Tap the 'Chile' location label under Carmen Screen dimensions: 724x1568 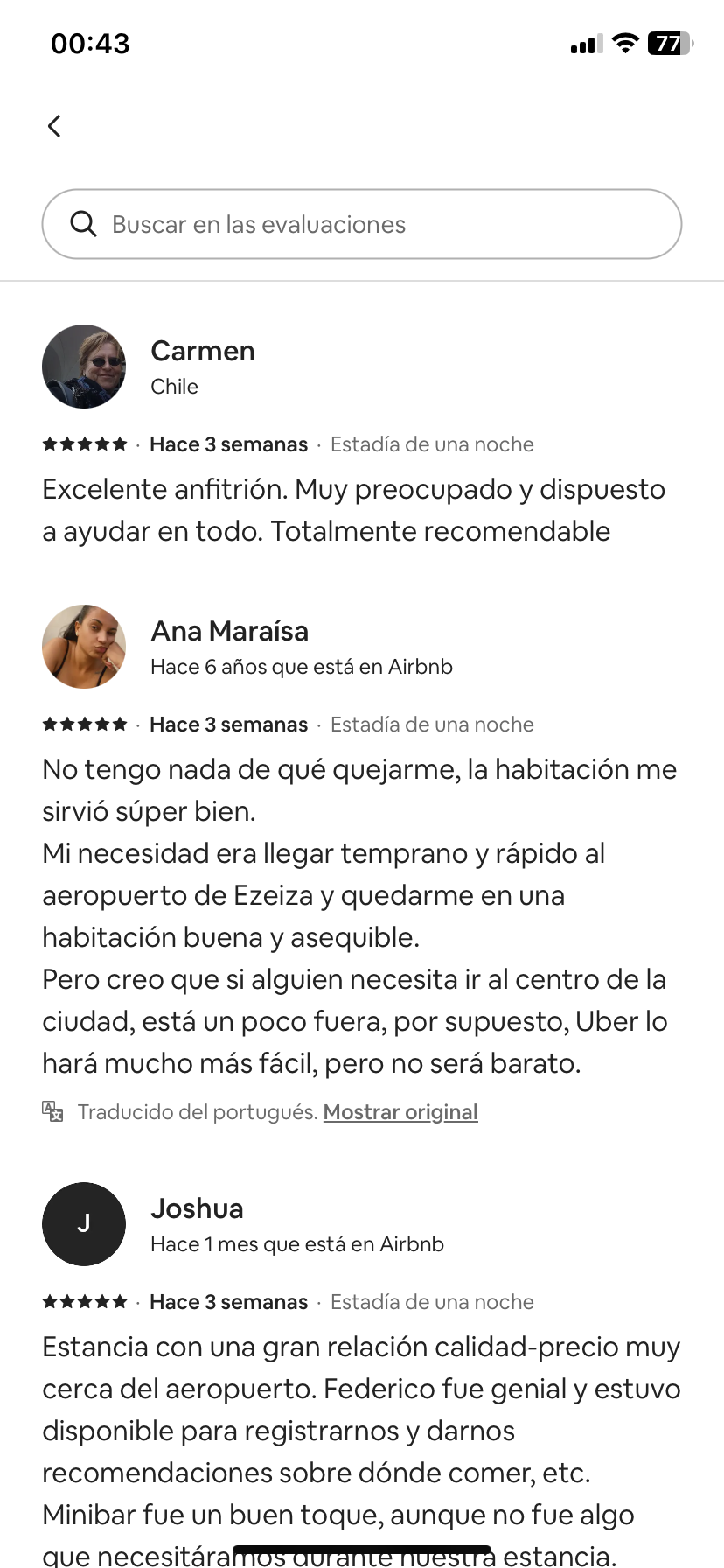(x=174, y=386)
